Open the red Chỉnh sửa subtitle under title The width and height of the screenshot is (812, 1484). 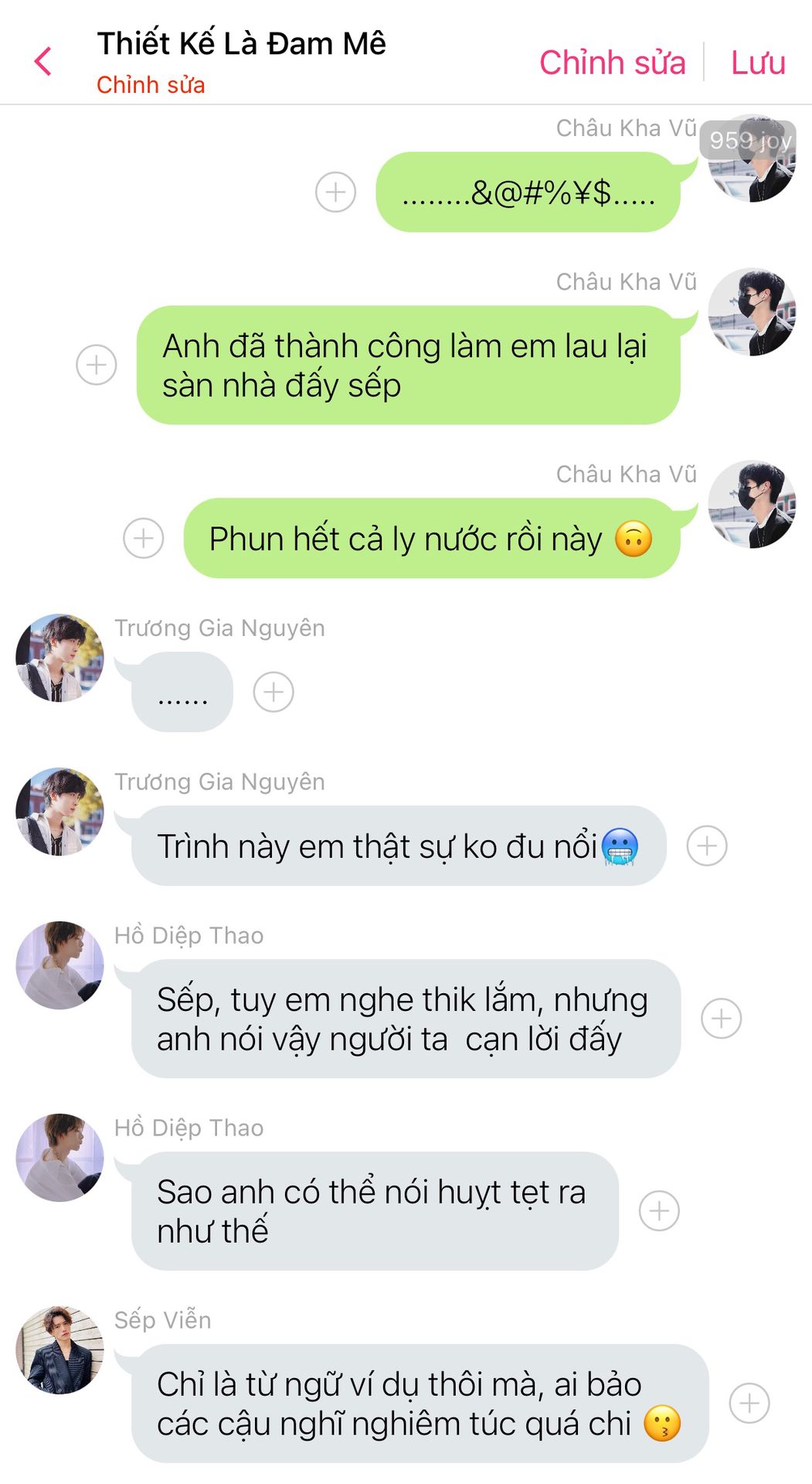click(151, 85)
